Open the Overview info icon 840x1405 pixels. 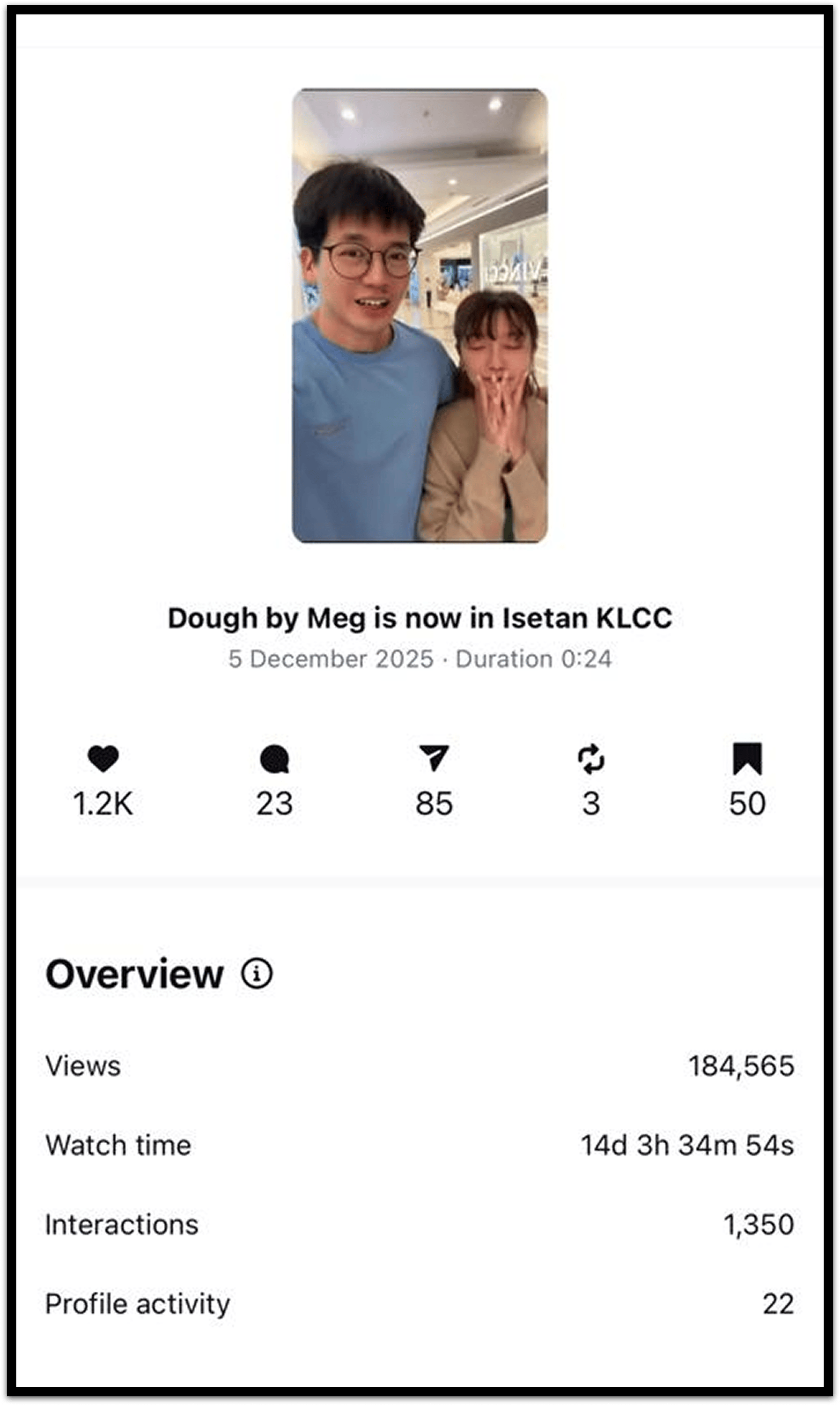[257, 974]
